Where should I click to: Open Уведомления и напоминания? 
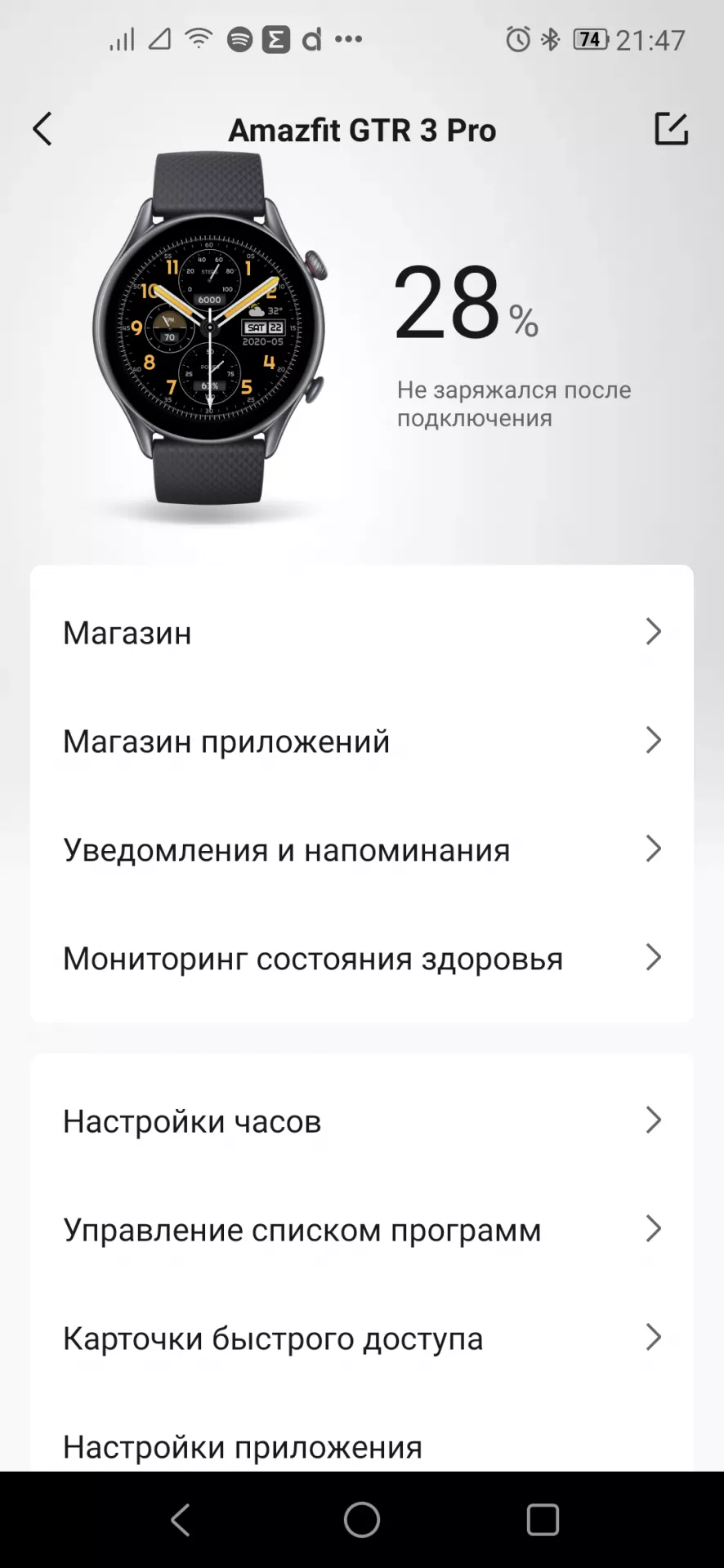pyautogui.click(x=361, y=850)
